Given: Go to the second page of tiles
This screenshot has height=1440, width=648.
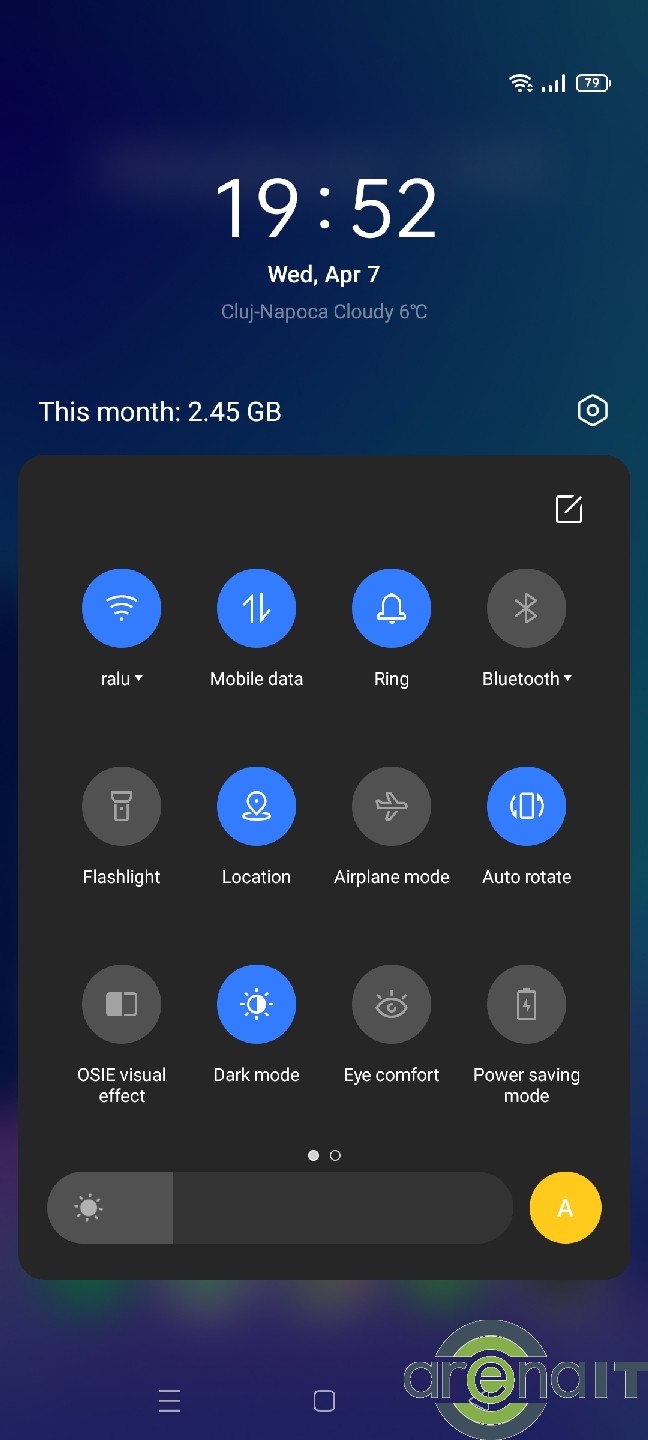Looking at the screenshot, I should point(335,1155).
